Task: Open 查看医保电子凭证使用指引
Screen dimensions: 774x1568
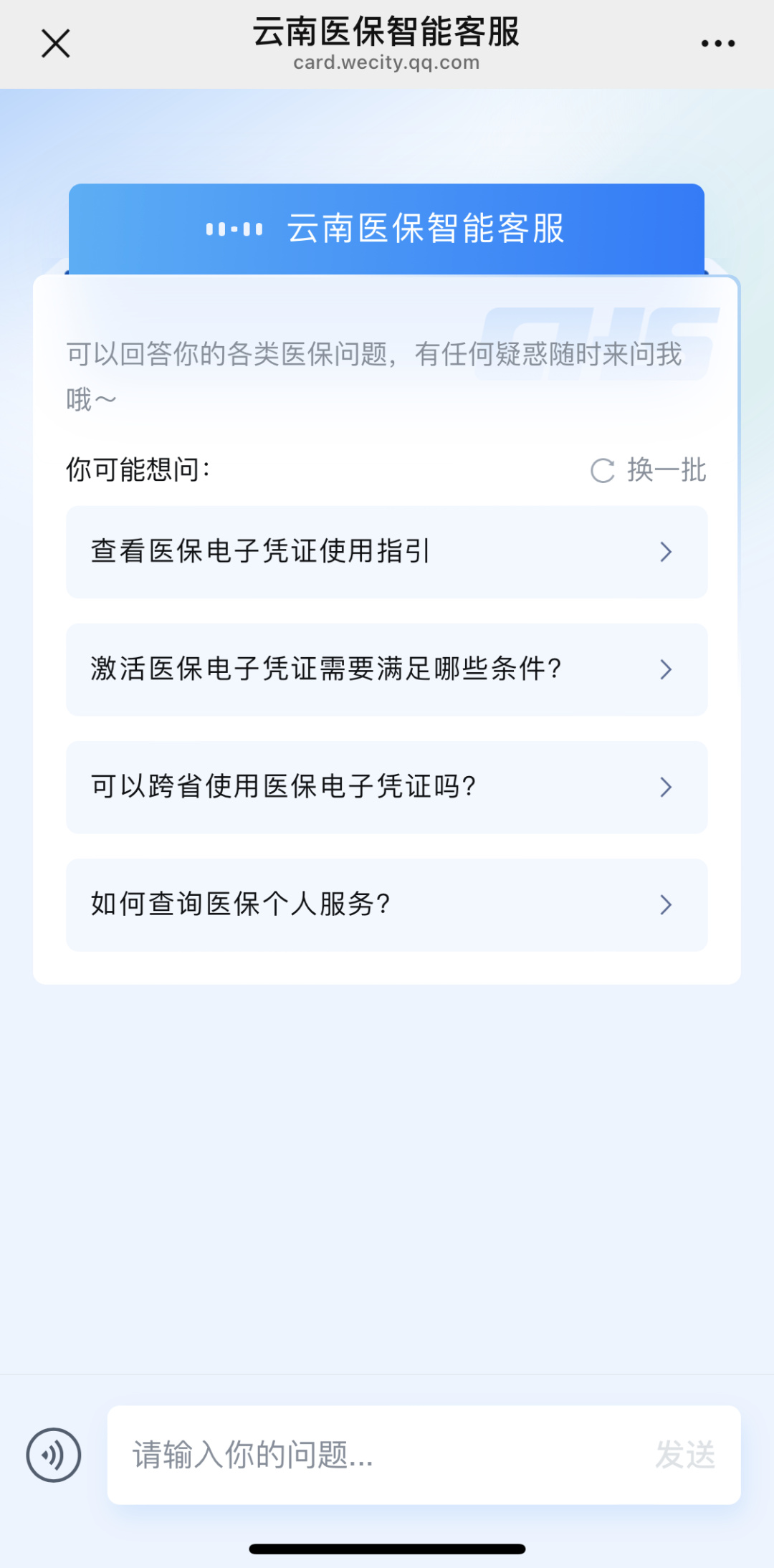Action: [x=386, y=552]
